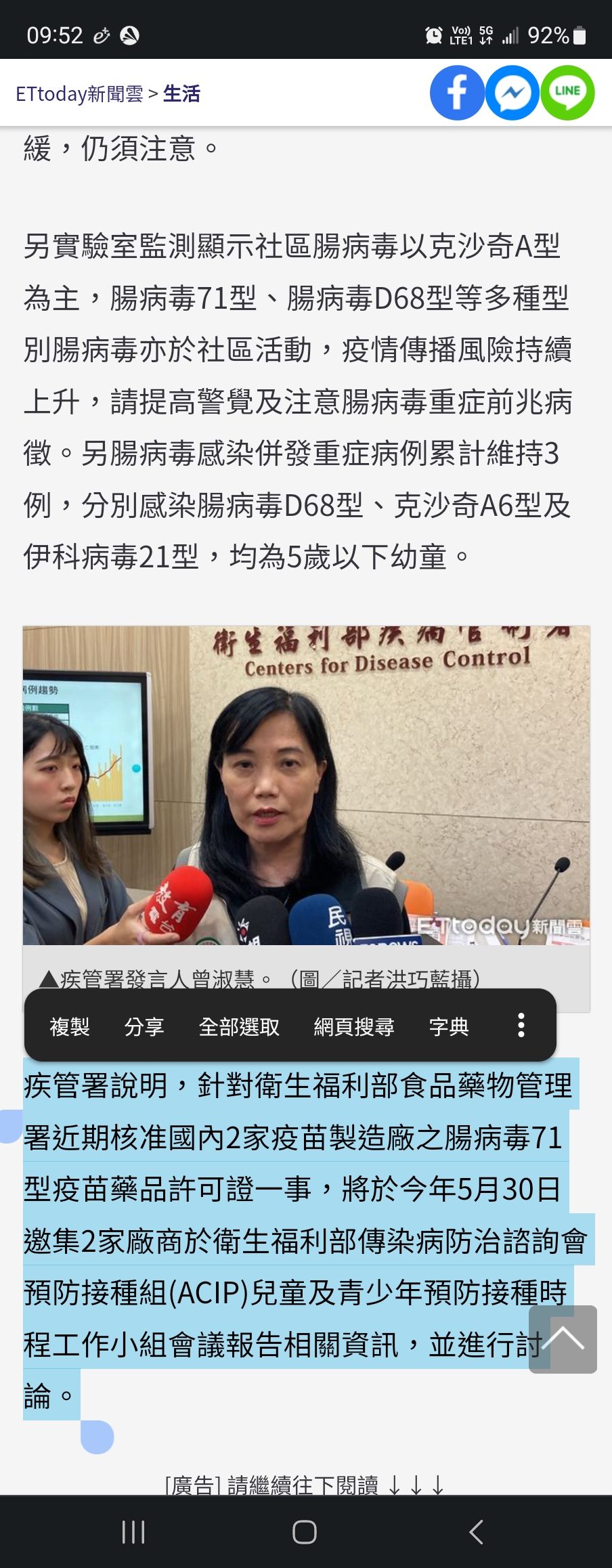Search the web with 網頁搜尋

(354, 1026)
